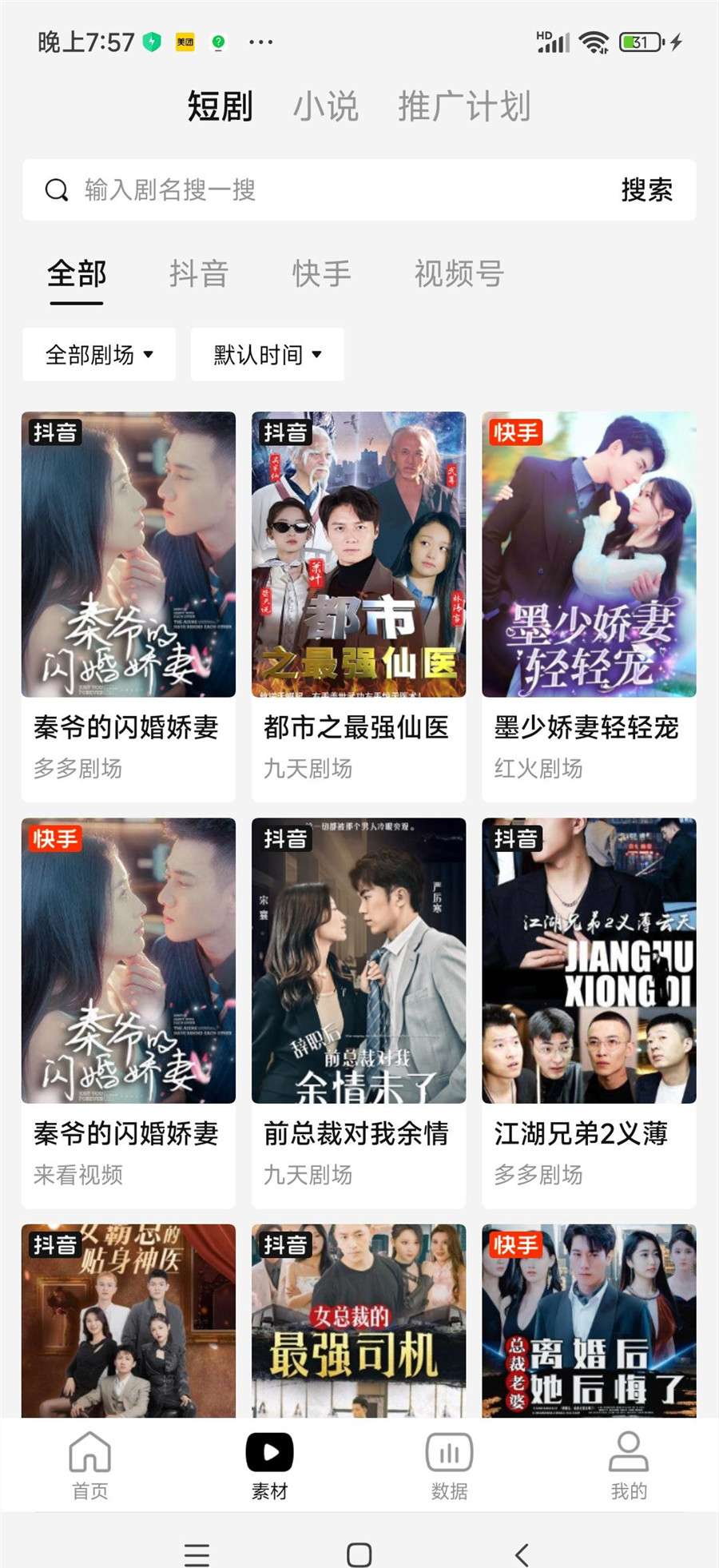The width and height of the screenshot is (719, 1568).
Task: Open the 默认时间 sort dropdown
Action: (x=267, y=354)
